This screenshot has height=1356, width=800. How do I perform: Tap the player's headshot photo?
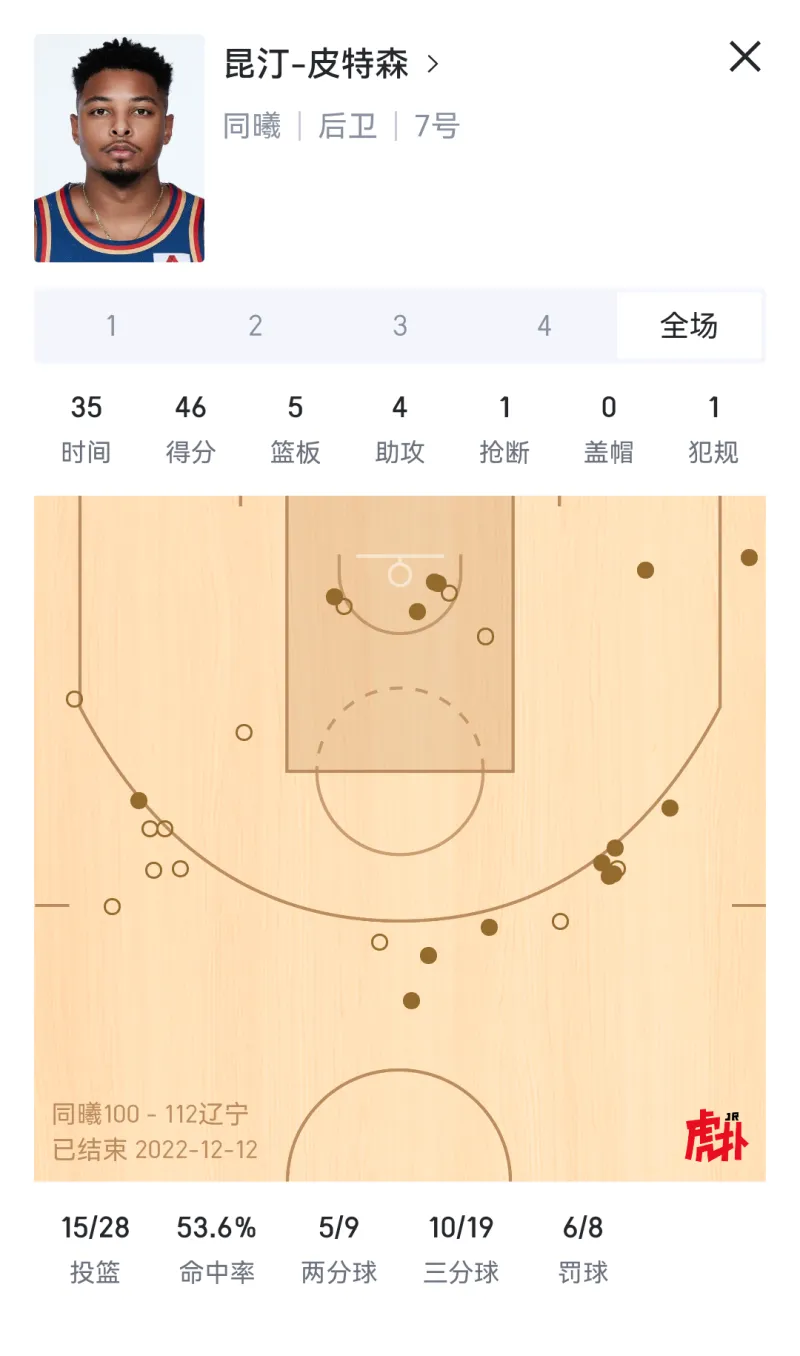point(119,148)
